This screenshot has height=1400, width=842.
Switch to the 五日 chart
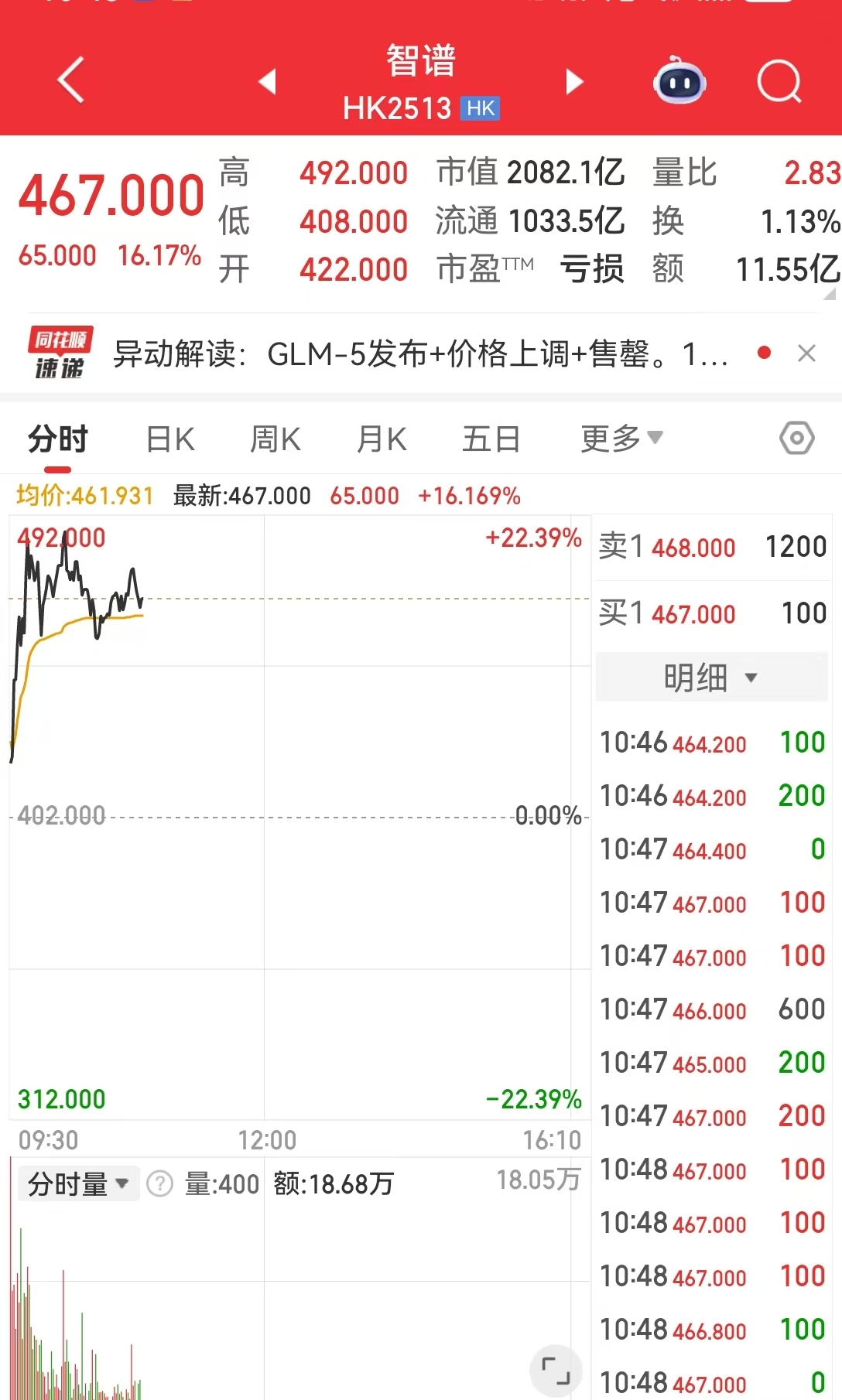coord(491,439)
